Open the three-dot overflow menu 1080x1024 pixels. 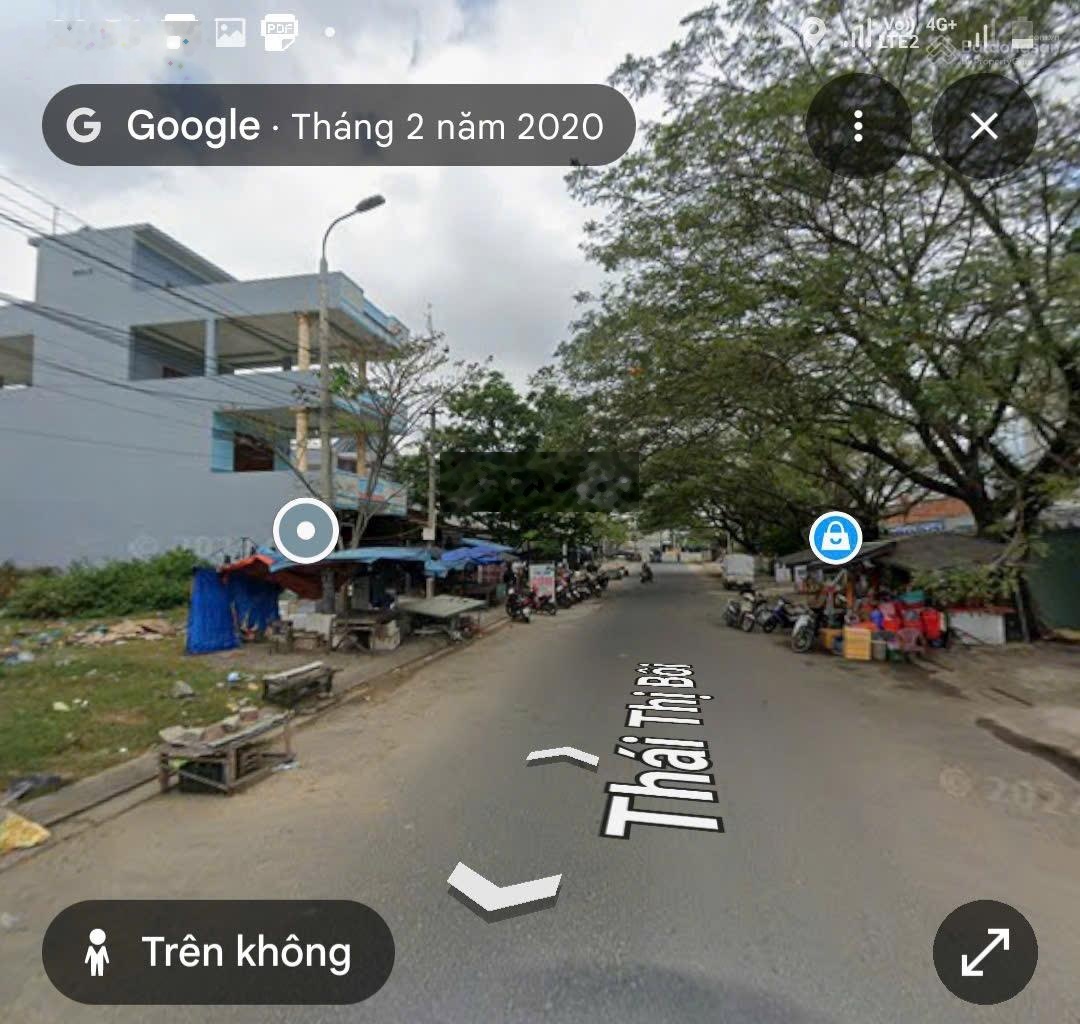[858, 126]
